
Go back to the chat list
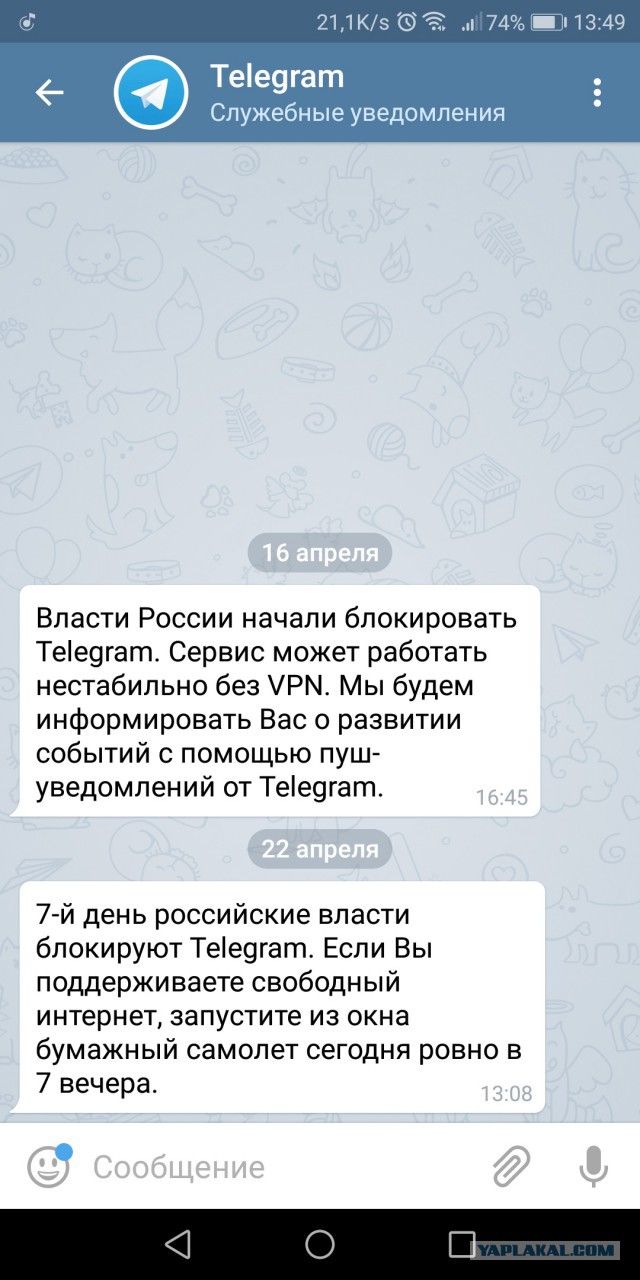49,93
